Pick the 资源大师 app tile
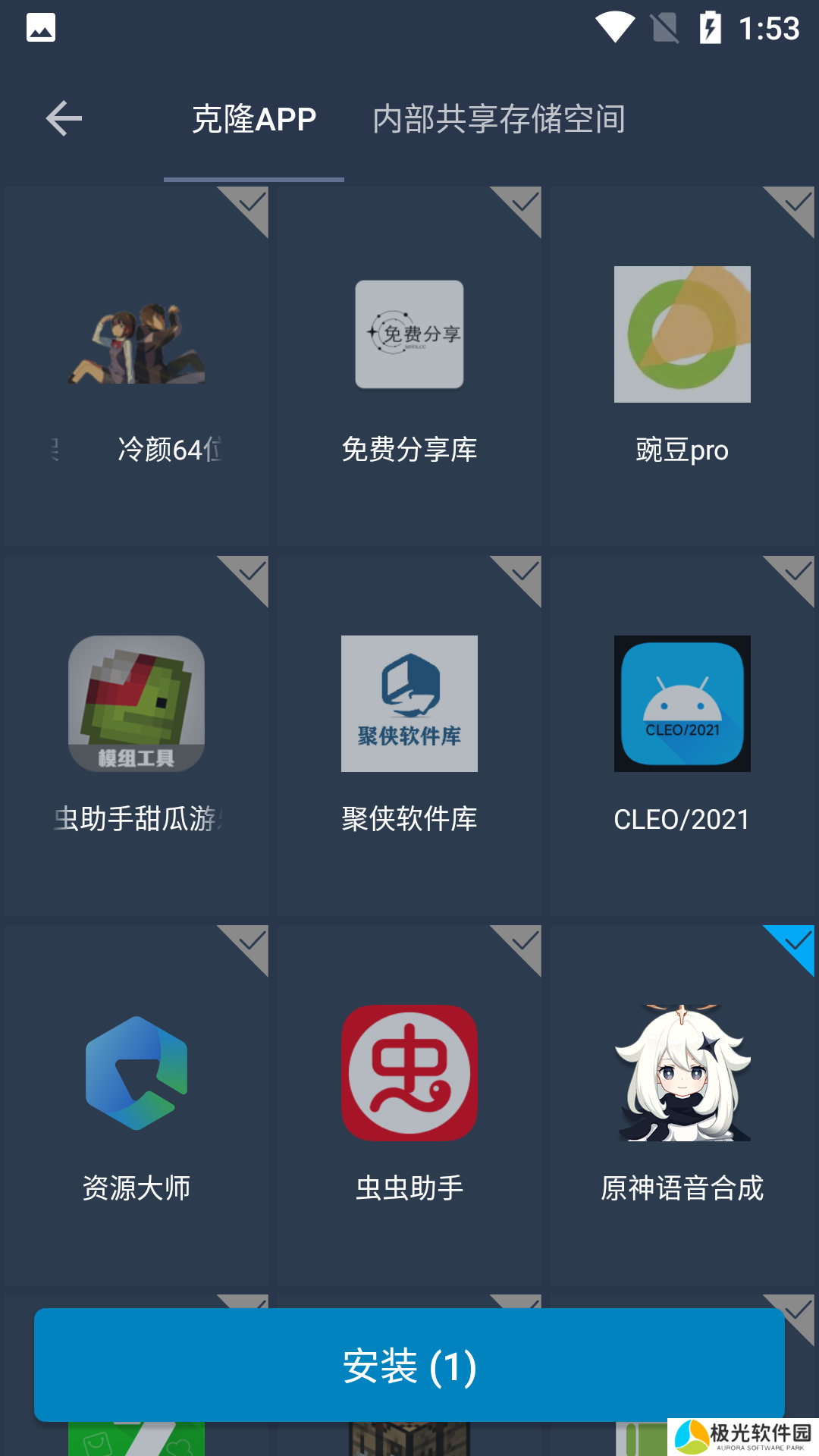 136,1105
